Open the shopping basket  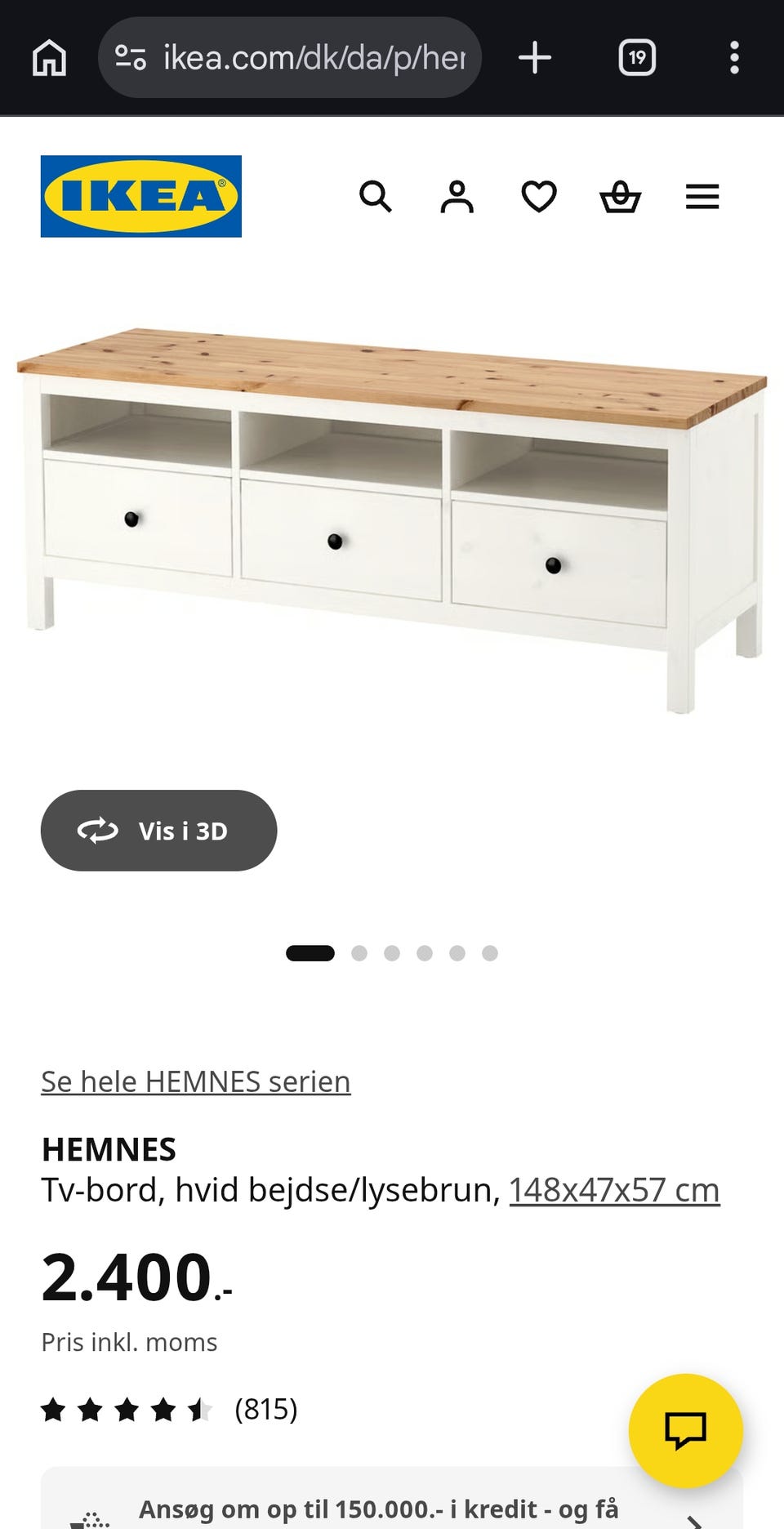(x=621, y=196)
